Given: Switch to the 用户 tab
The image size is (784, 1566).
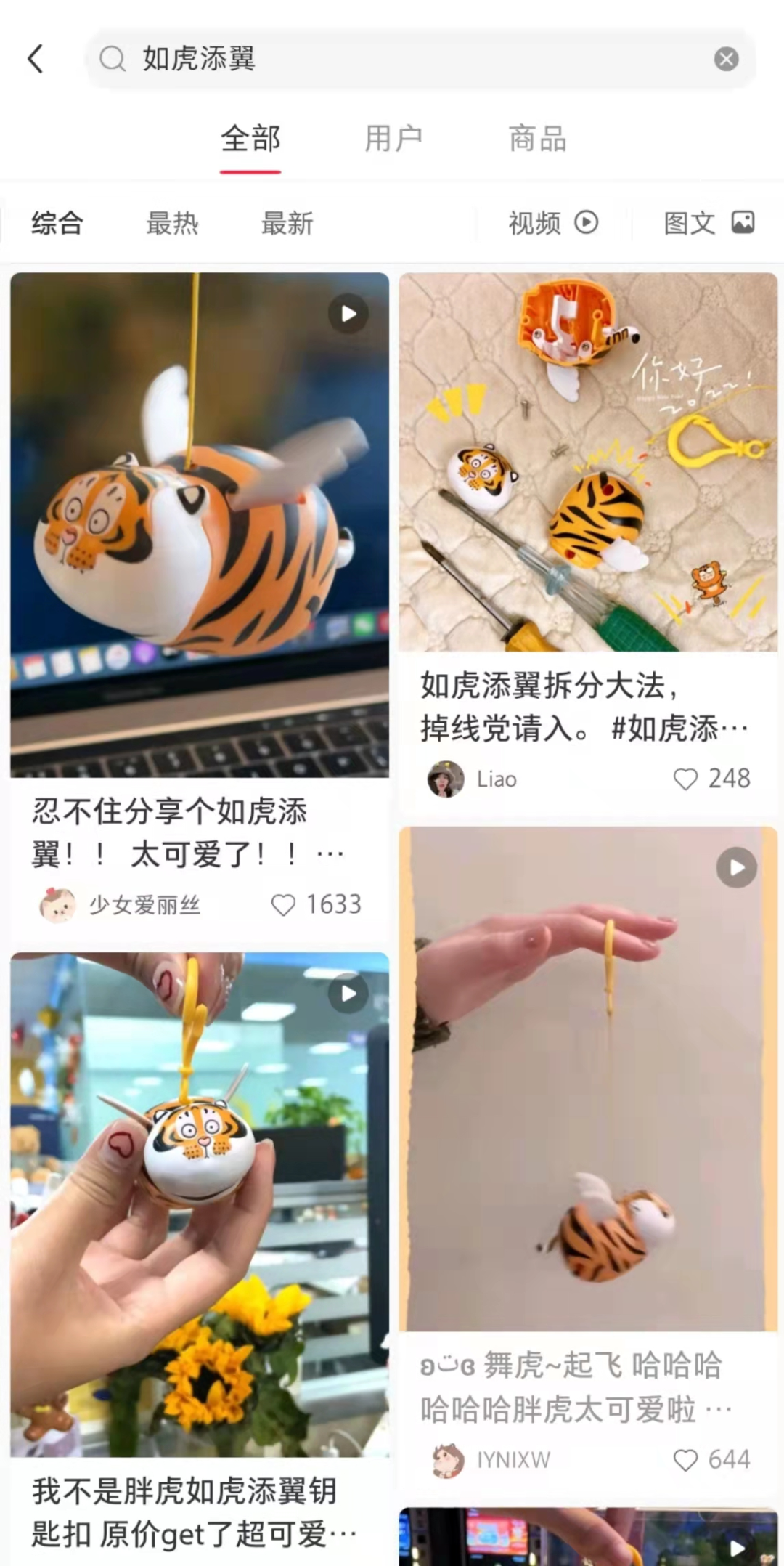Looking at the screenshot, I should pyautogui.click(x=393, y=139).
